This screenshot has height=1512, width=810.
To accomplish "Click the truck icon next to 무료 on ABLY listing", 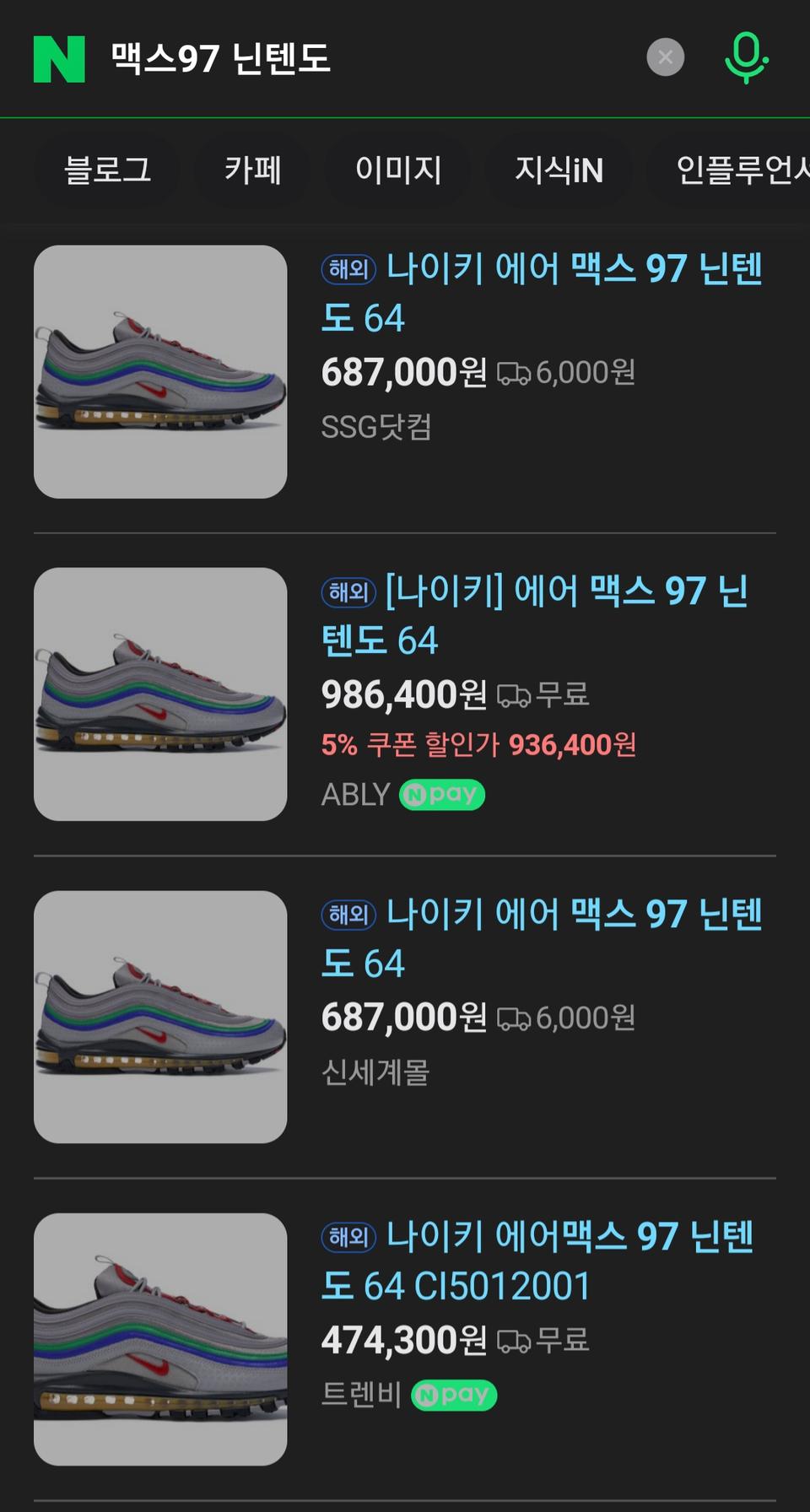I will click(518, 695).
